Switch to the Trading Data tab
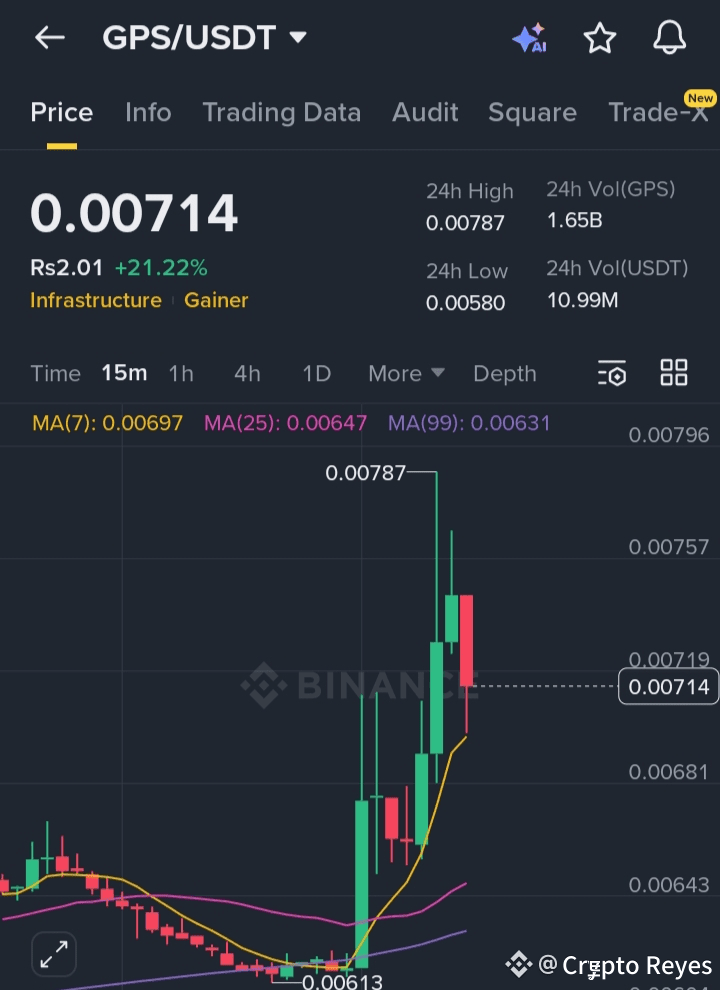720x990 pixels. (x=281, y=112)
